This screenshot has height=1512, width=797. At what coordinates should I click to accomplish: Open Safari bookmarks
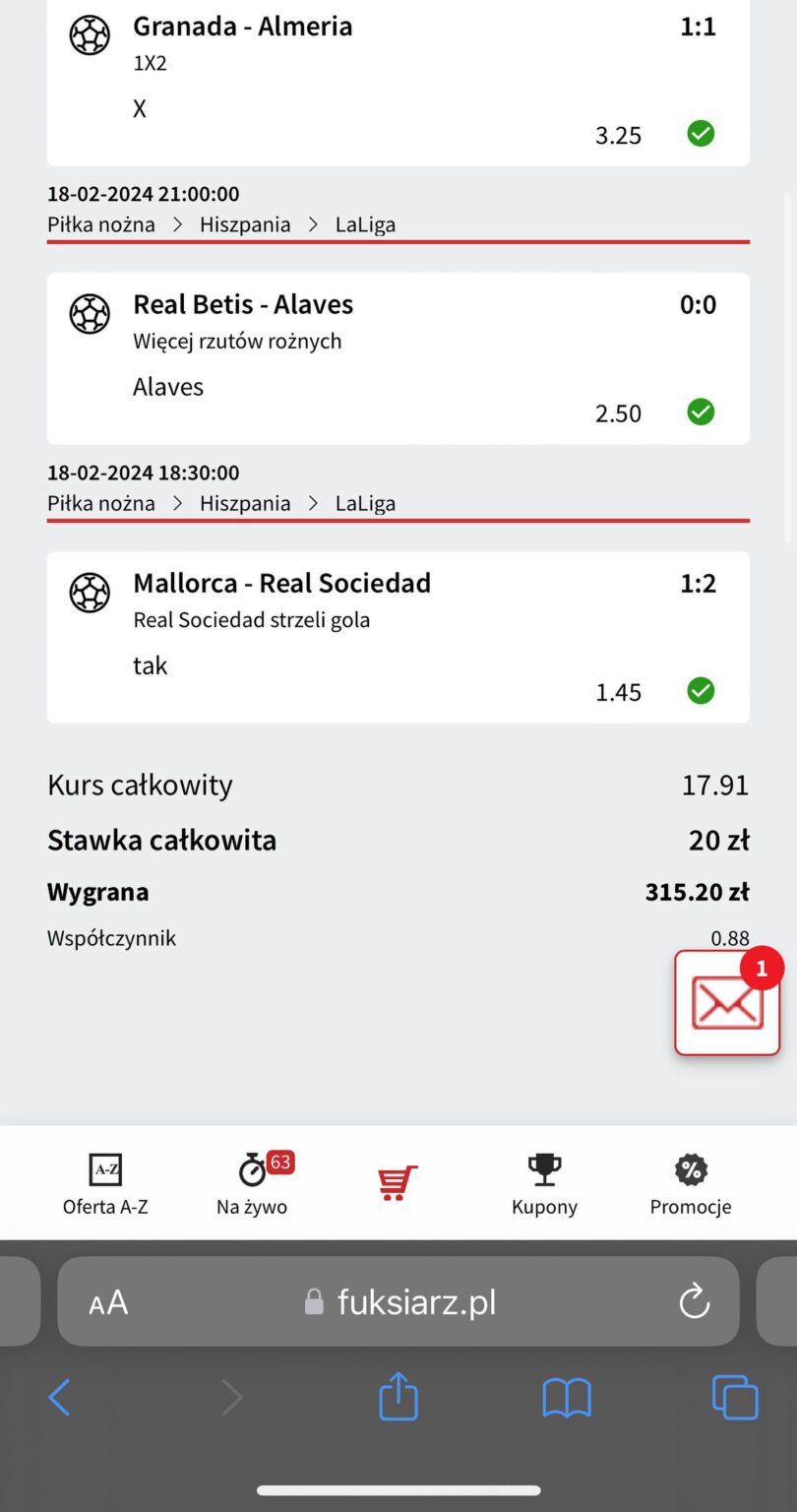[567, 1397]
